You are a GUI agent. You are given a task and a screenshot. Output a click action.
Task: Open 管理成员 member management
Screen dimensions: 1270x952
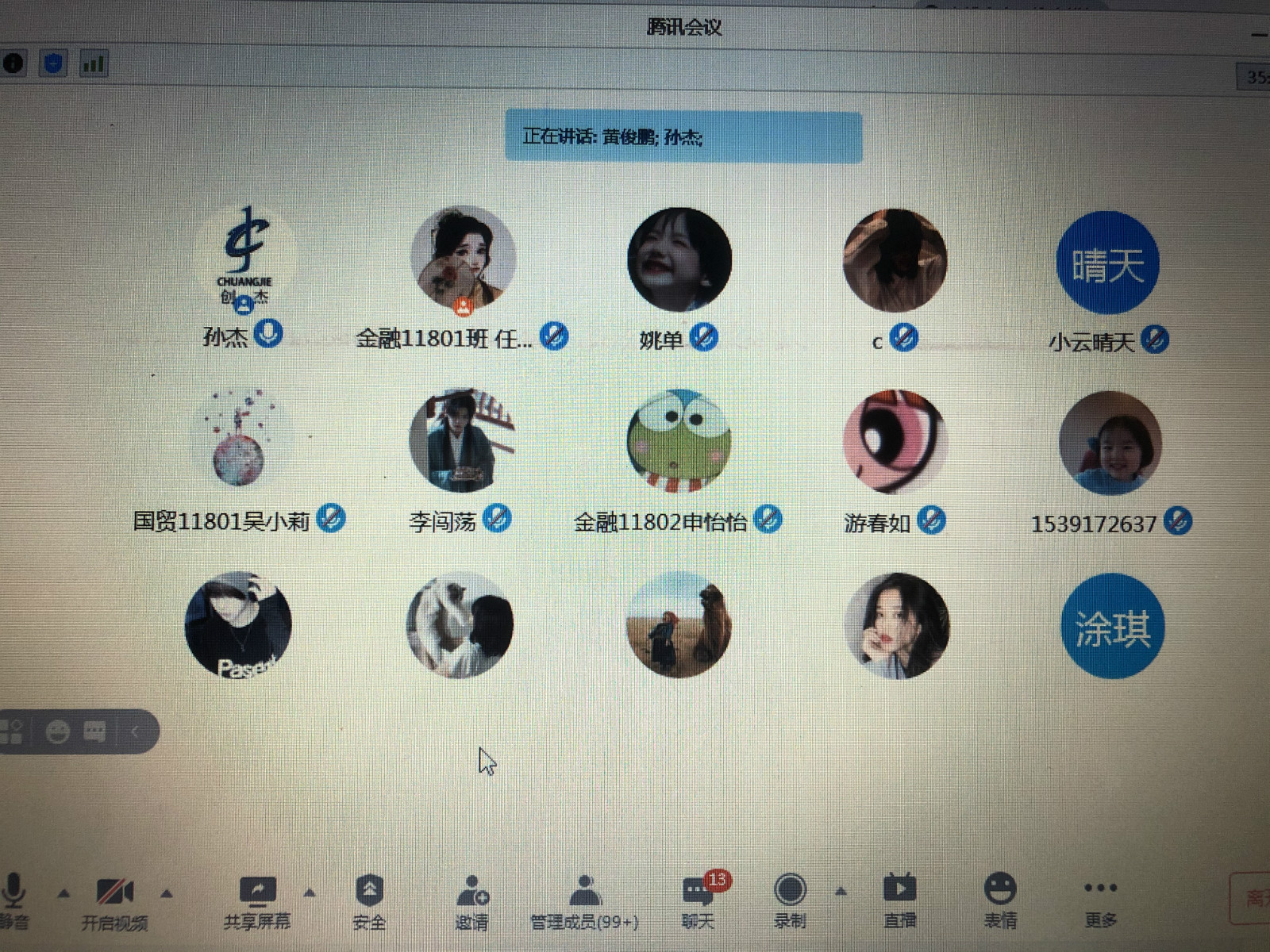tap(584, 900)
